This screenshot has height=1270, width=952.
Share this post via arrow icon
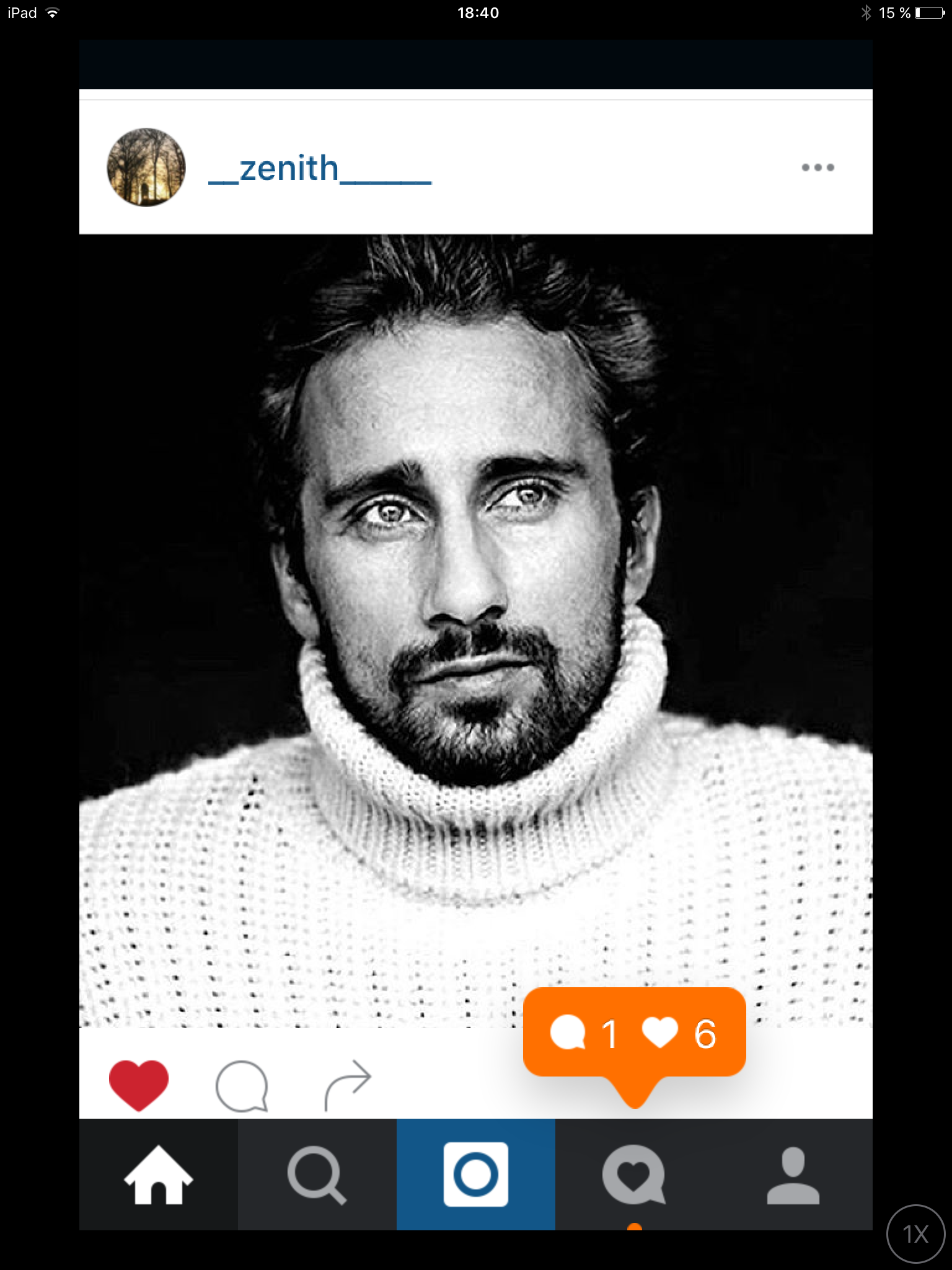[348, 1085]
